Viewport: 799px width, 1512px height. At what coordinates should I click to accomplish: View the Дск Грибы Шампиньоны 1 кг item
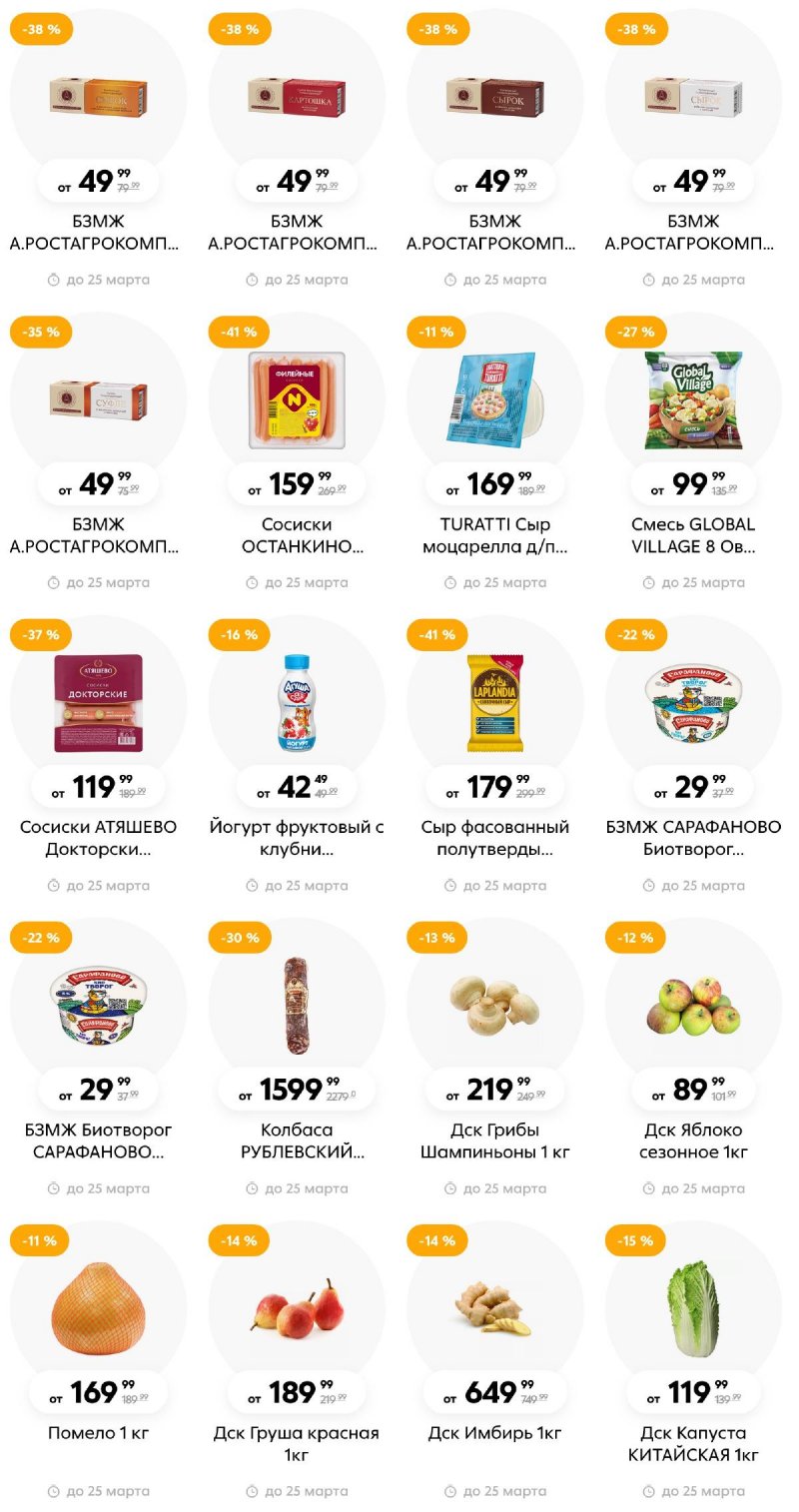pyautogui.click(x=495, y=1006)
